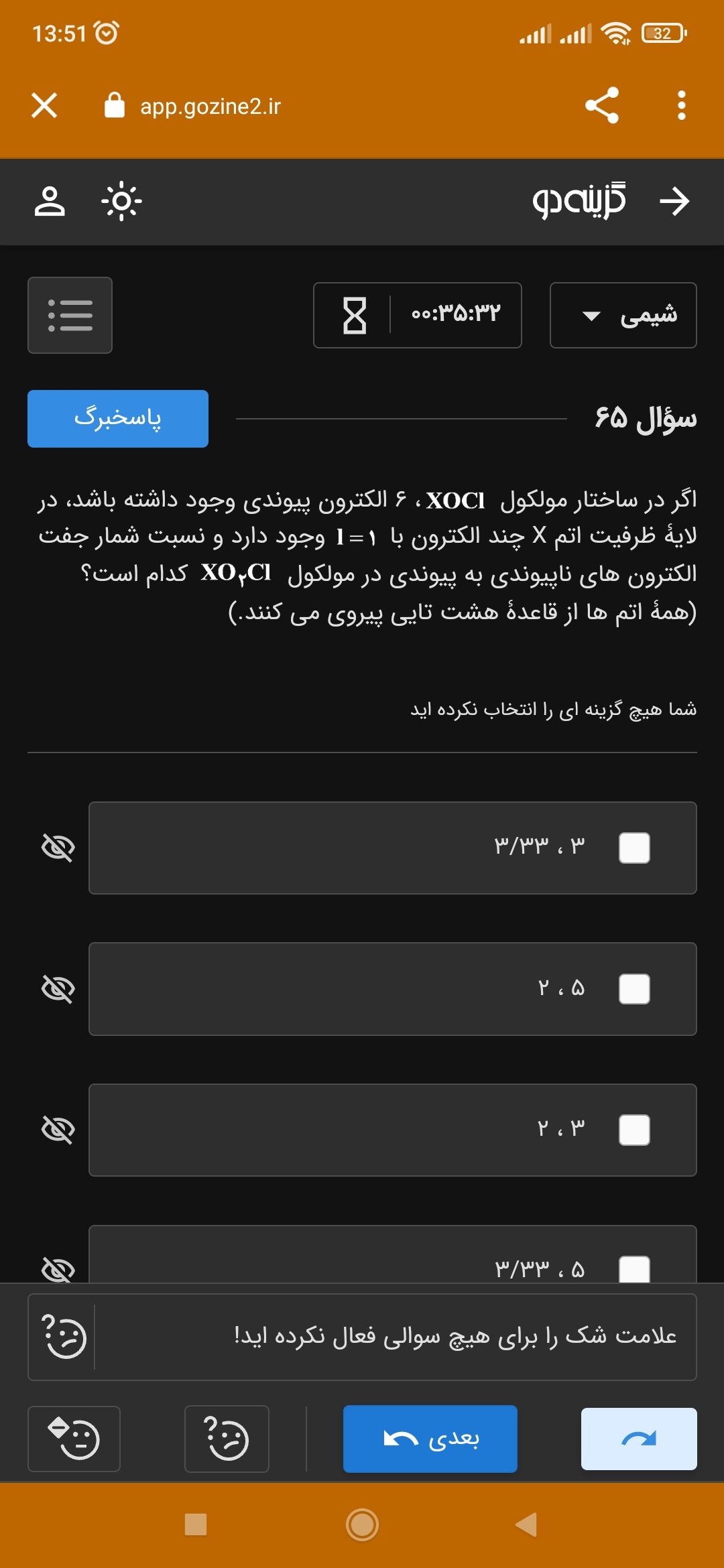Hide the option ۳ ، ۲ with eye icon

pos(58,1130)
